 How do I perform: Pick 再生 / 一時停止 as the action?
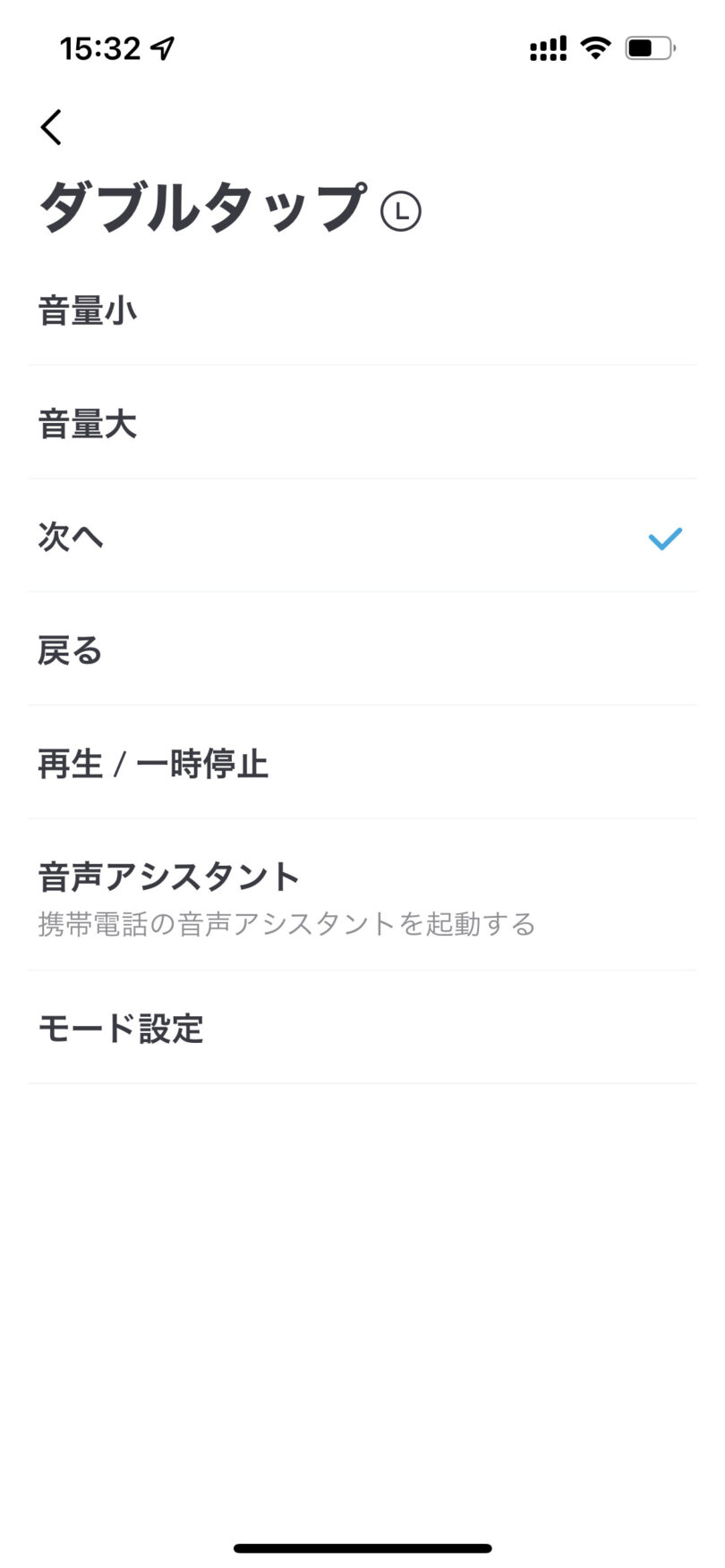362,763
